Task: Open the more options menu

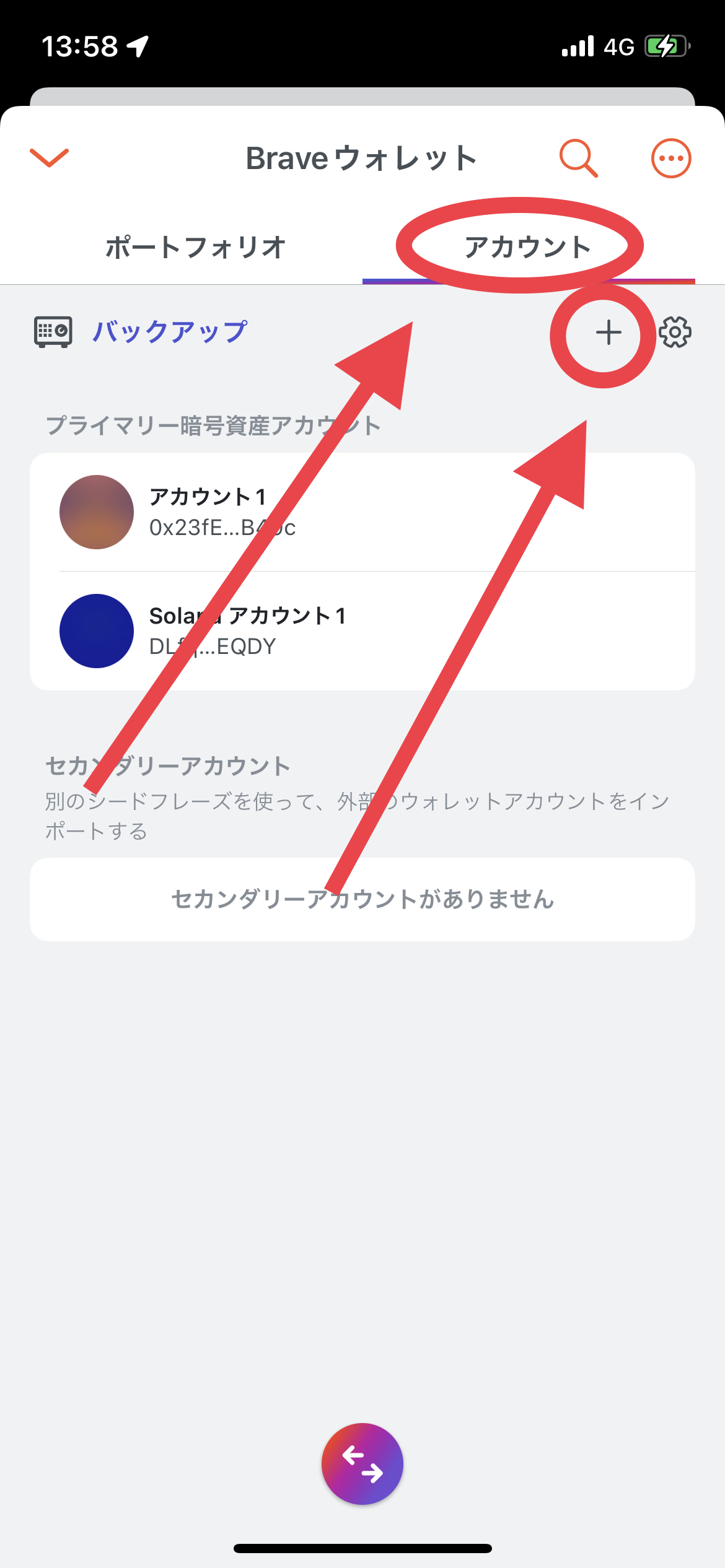Action: [671, 159]
